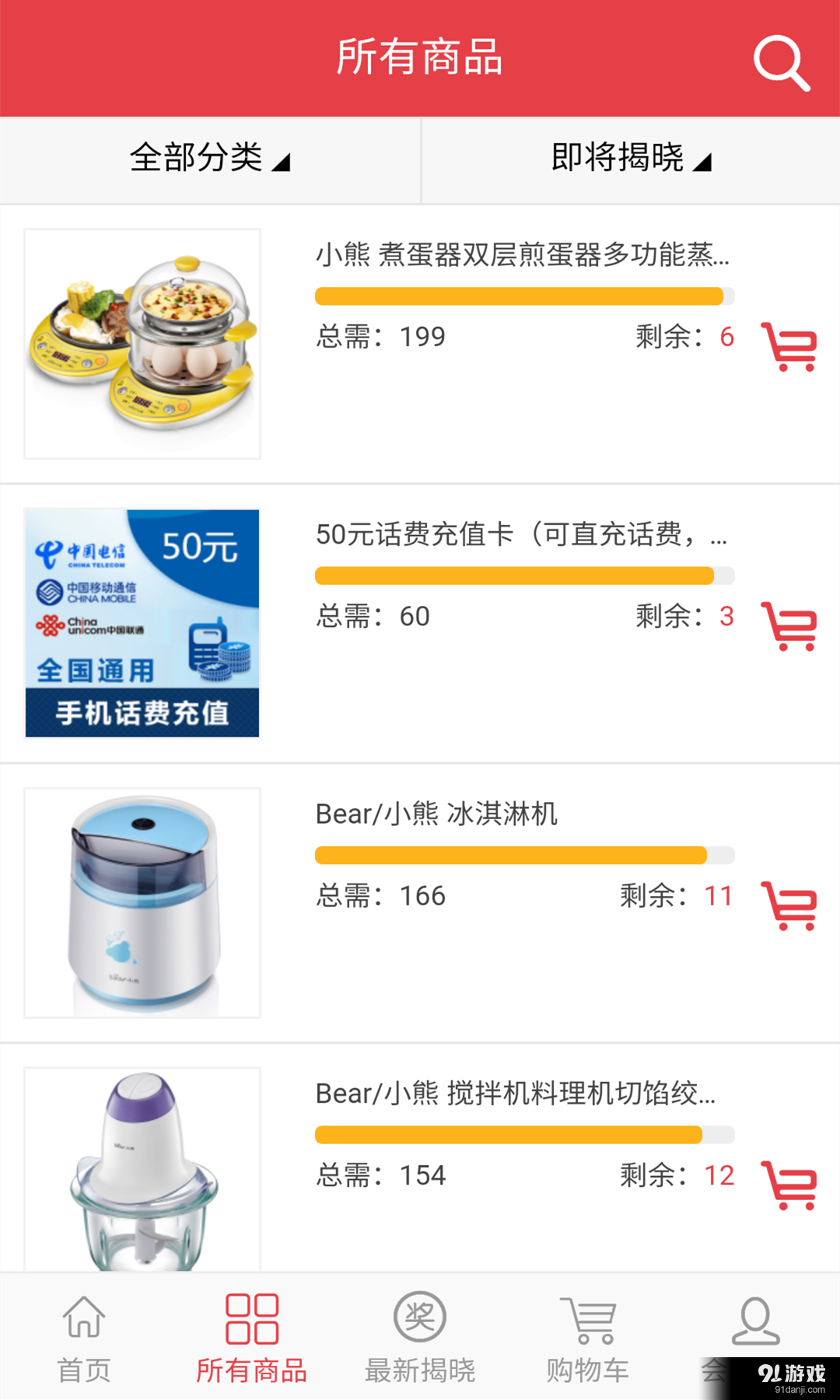The width and height of the screenshot is (840, 1400).
Task: Open the 即将揭晓 sorting dropdown
Action: [x=630, y=159]
